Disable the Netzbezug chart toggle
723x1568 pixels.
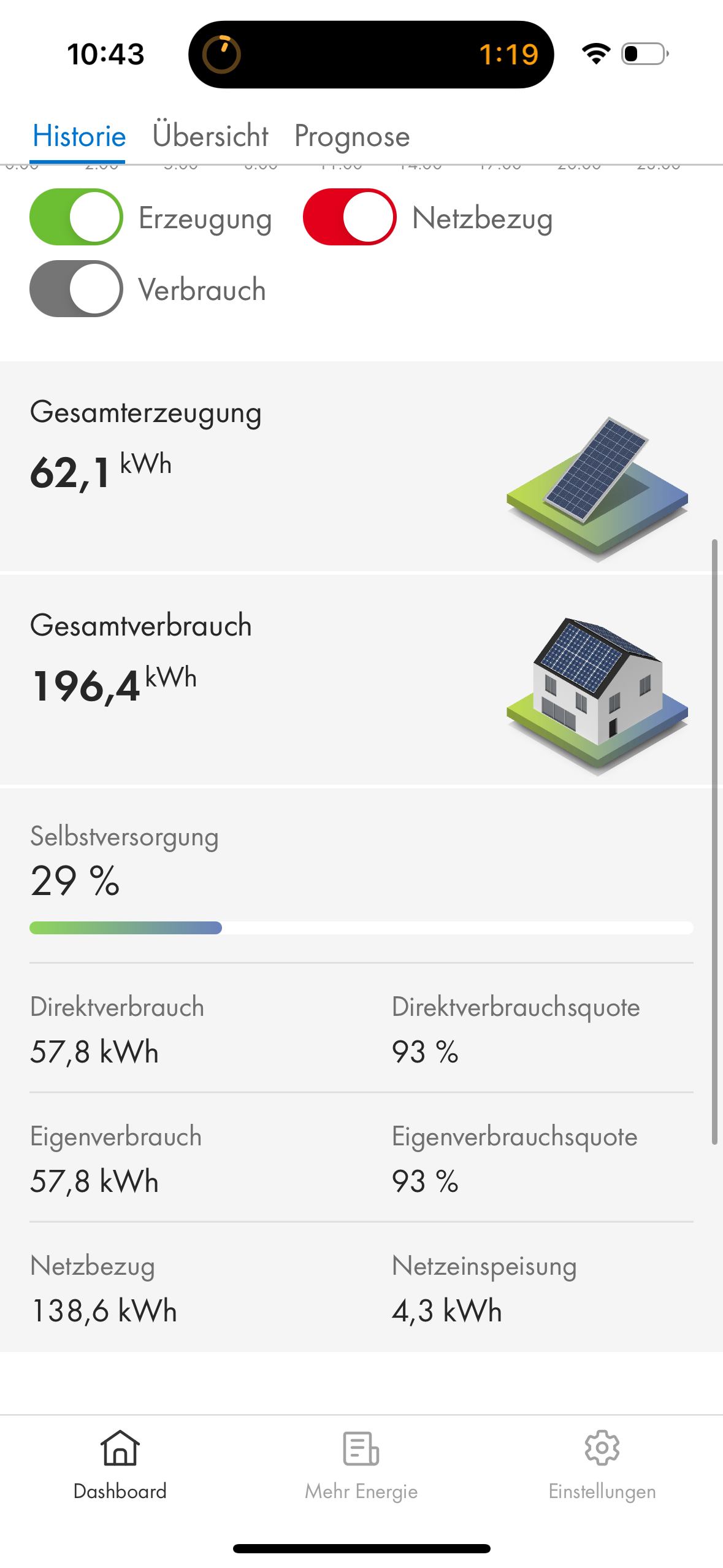click(350, 217)
